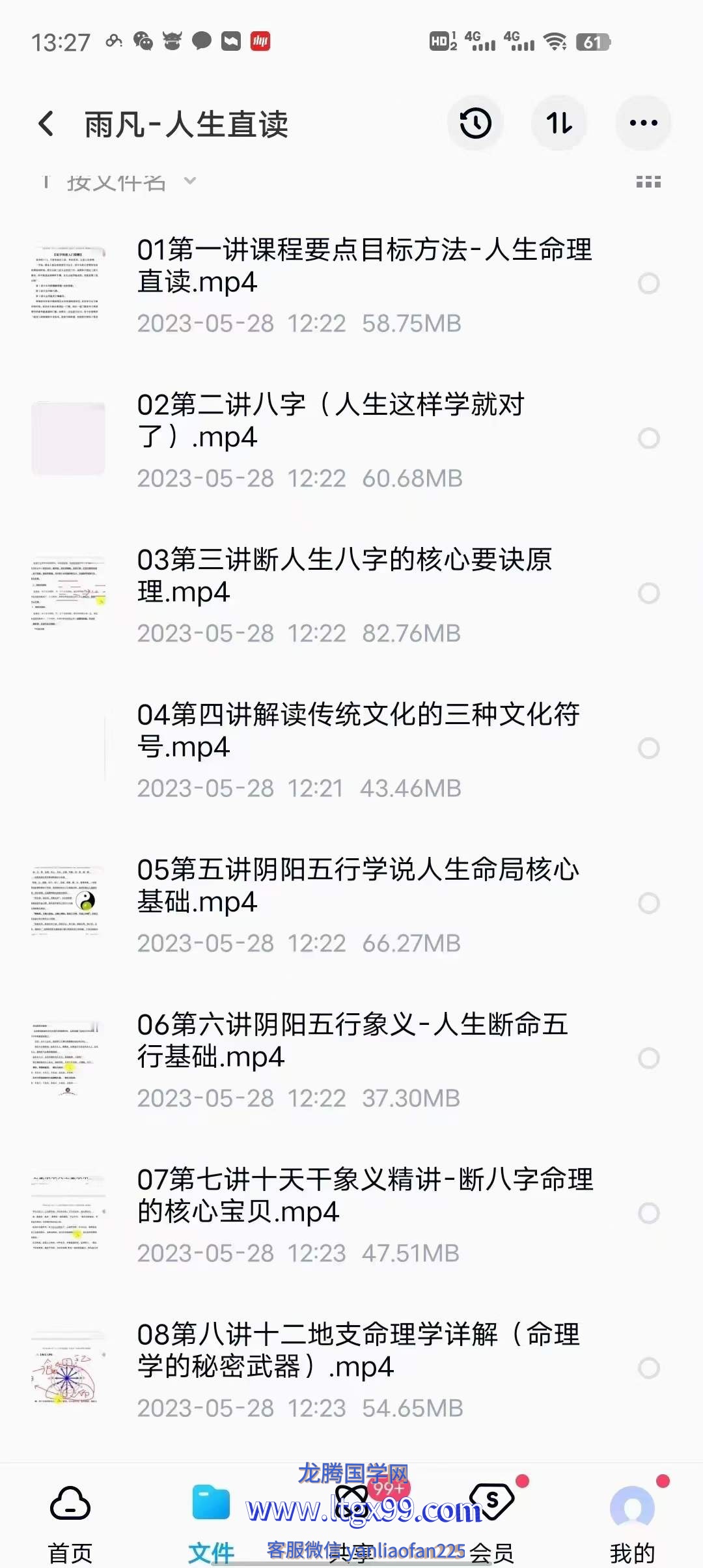Switch to grid view layout
The height and width of the screenshot is (1568, 703).
coord(648,182)
